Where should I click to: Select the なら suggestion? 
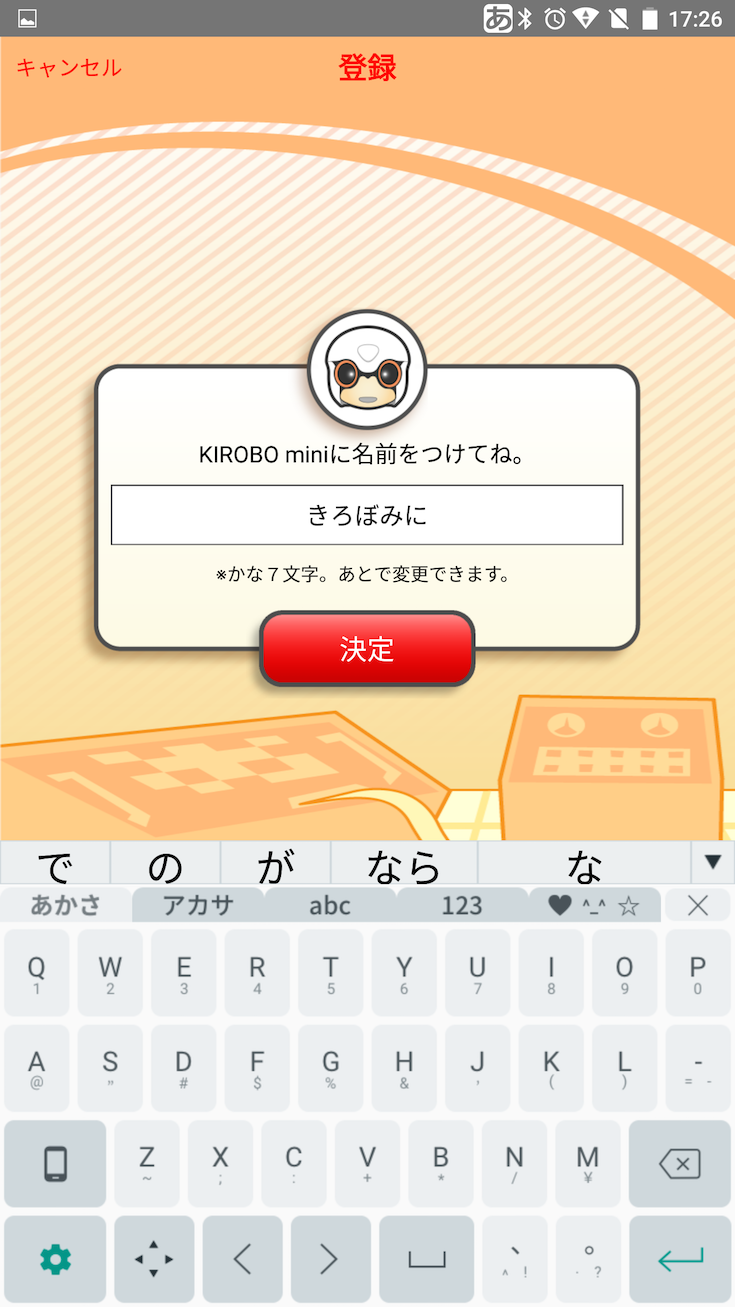click(x=403, y=864)
